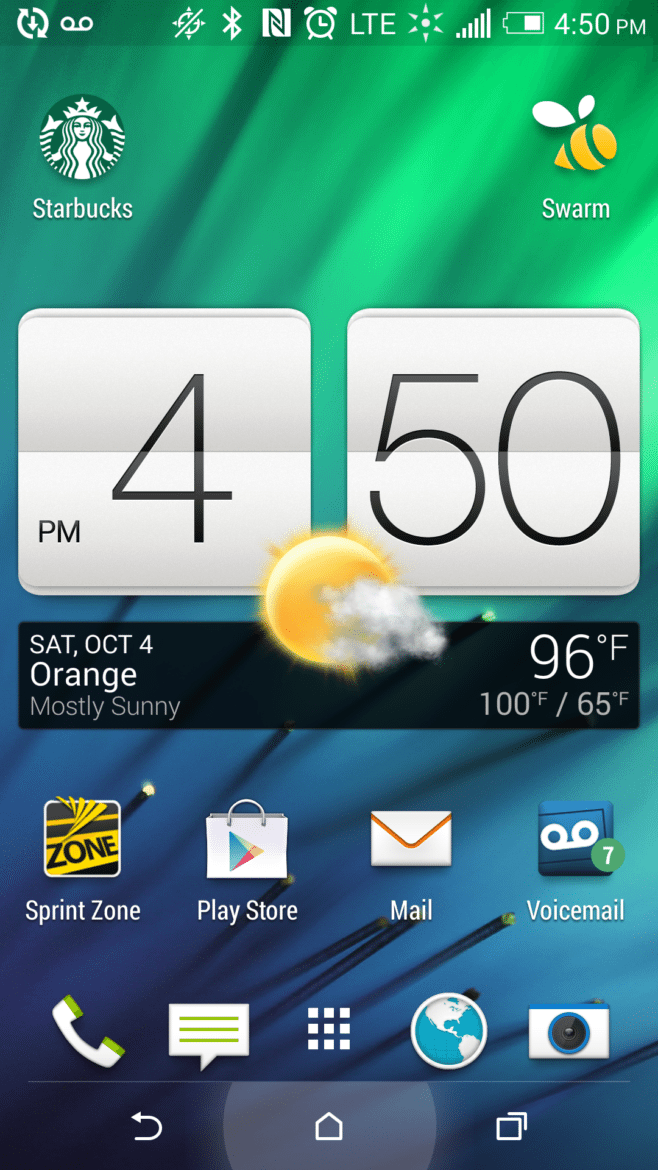Open the phone dialer

(87, 1033)
